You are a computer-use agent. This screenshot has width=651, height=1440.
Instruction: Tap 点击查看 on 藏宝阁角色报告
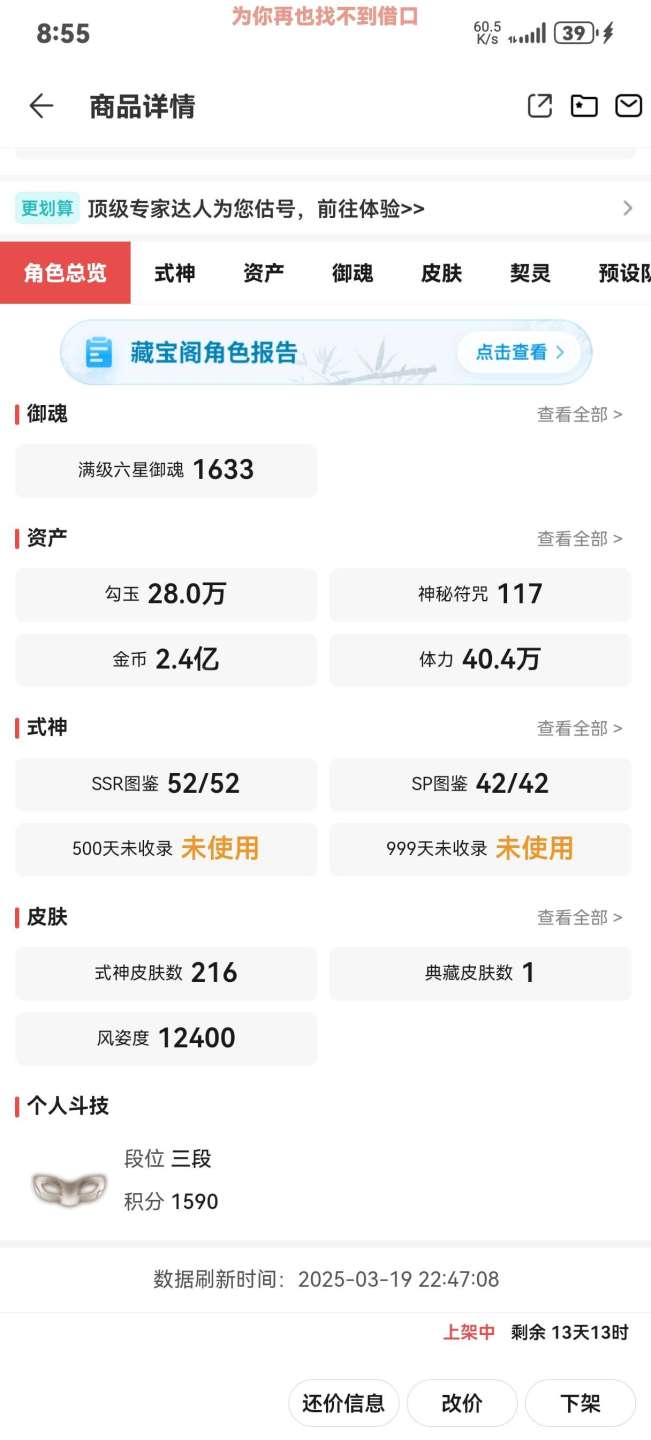point(520,352)
